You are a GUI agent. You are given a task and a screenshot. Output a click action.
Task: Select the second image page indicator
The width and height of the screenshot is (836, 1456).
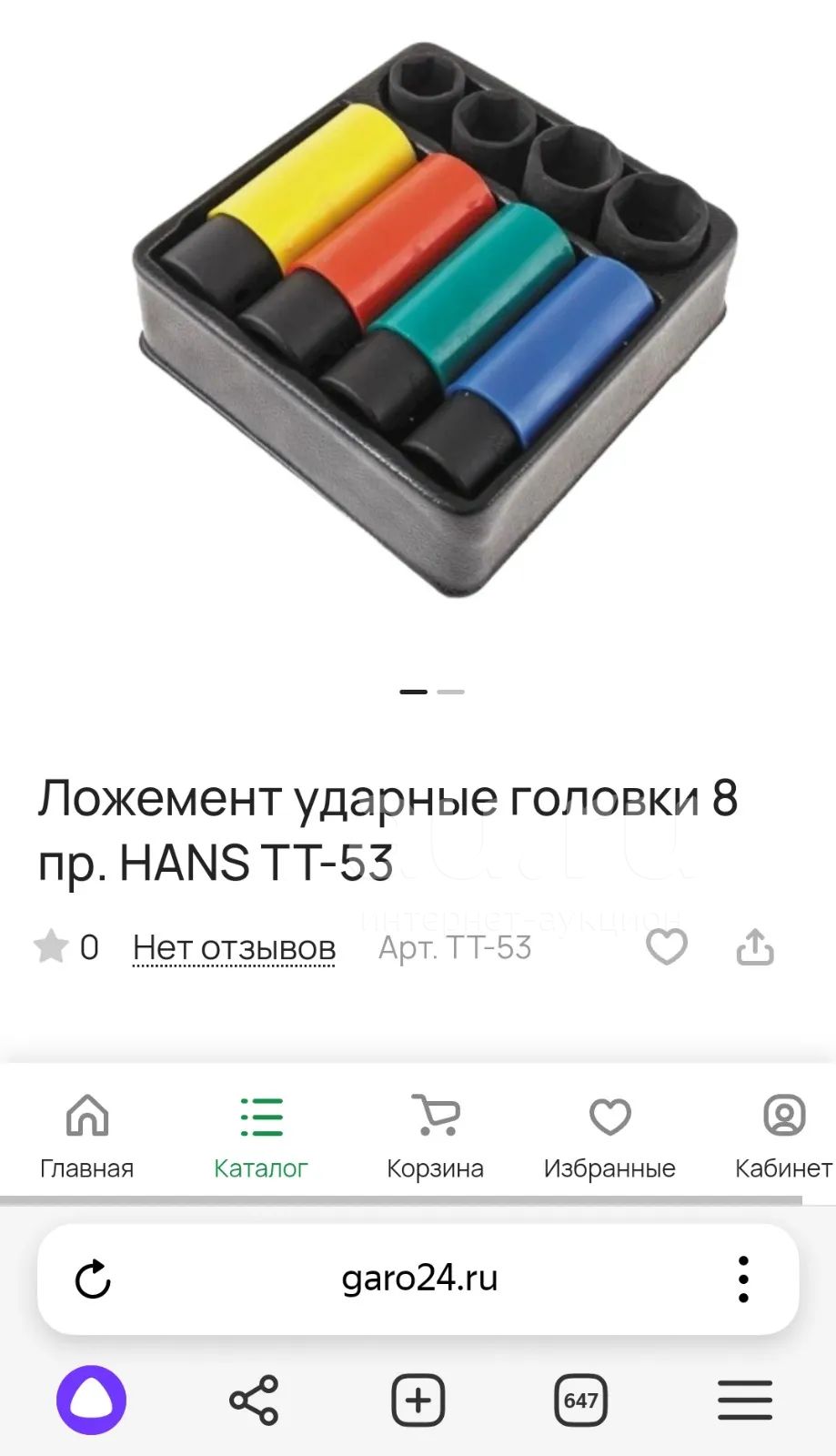(450, 692)
